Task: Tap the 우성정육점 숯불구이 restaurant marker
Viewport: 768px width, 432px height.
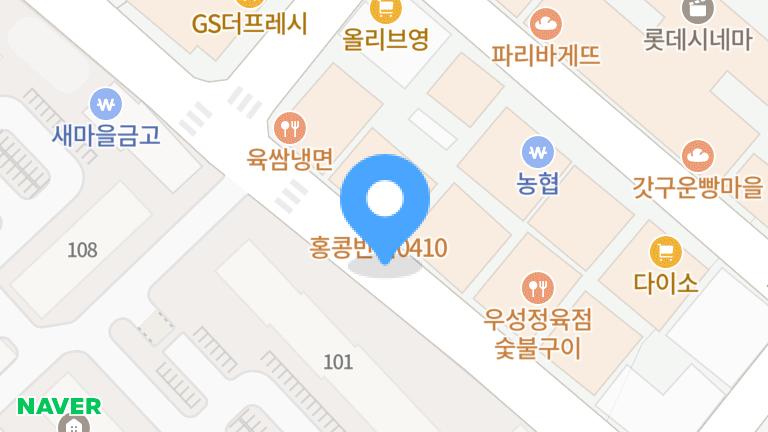Action: click(538, 289)
